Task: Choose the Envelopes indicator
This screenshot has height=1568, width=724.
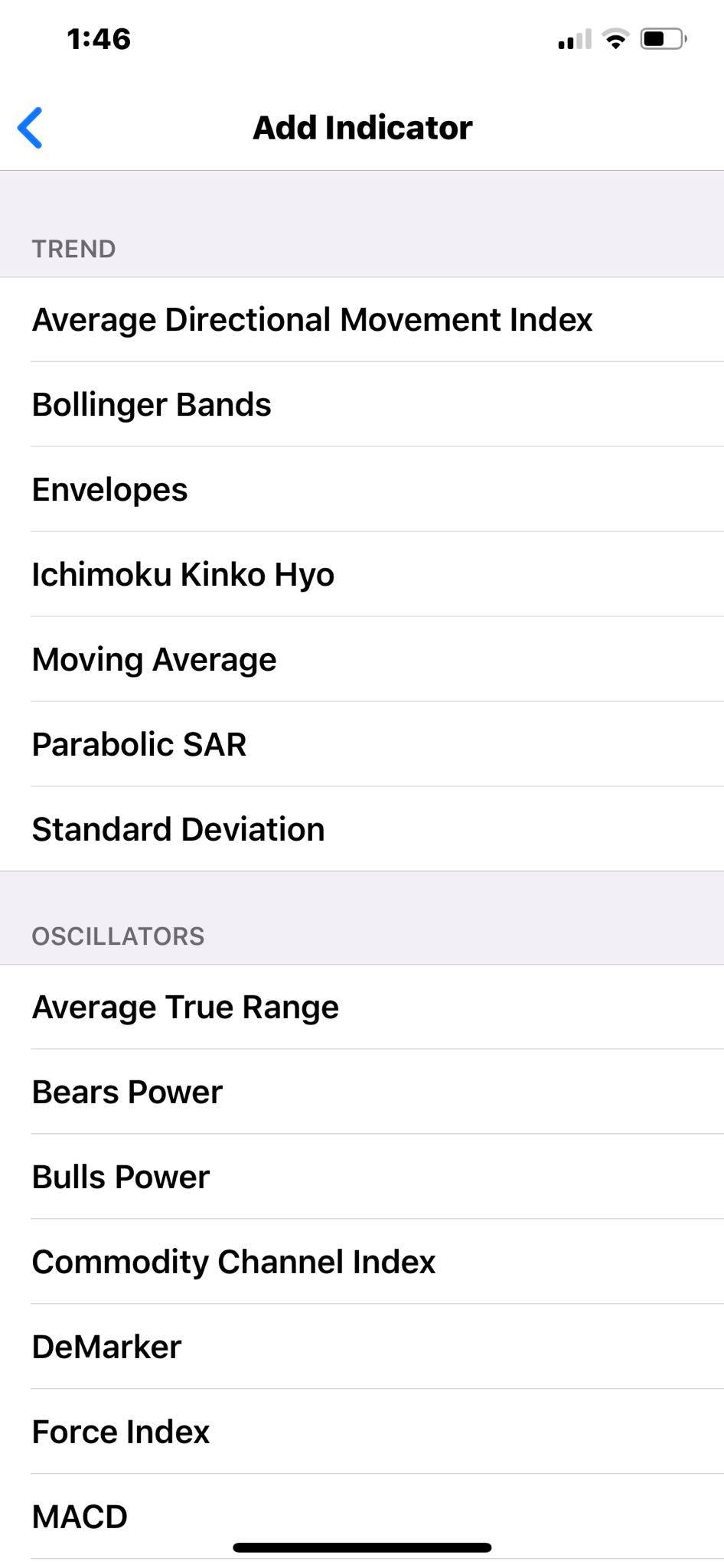Action: (x=362, y=489)
